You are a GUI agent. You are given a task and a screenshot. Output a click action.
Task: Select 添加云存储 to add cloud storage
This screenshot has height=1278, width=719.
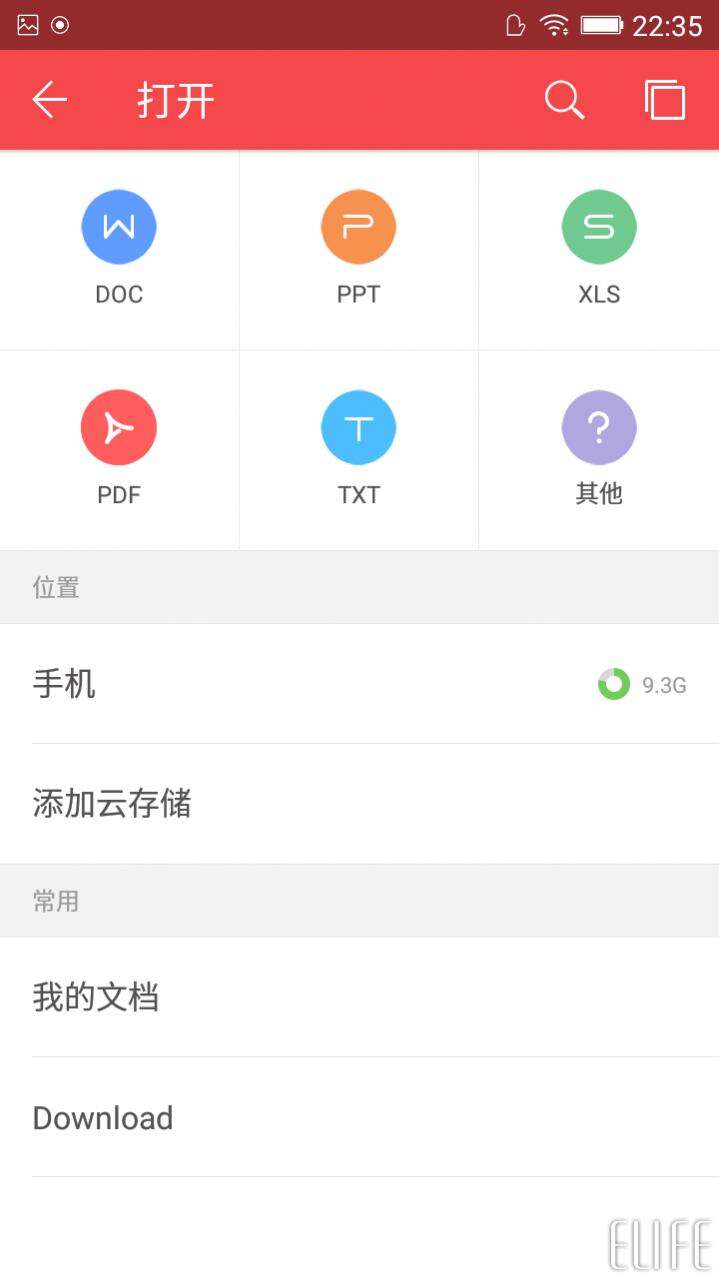click(x=359, y=804)
